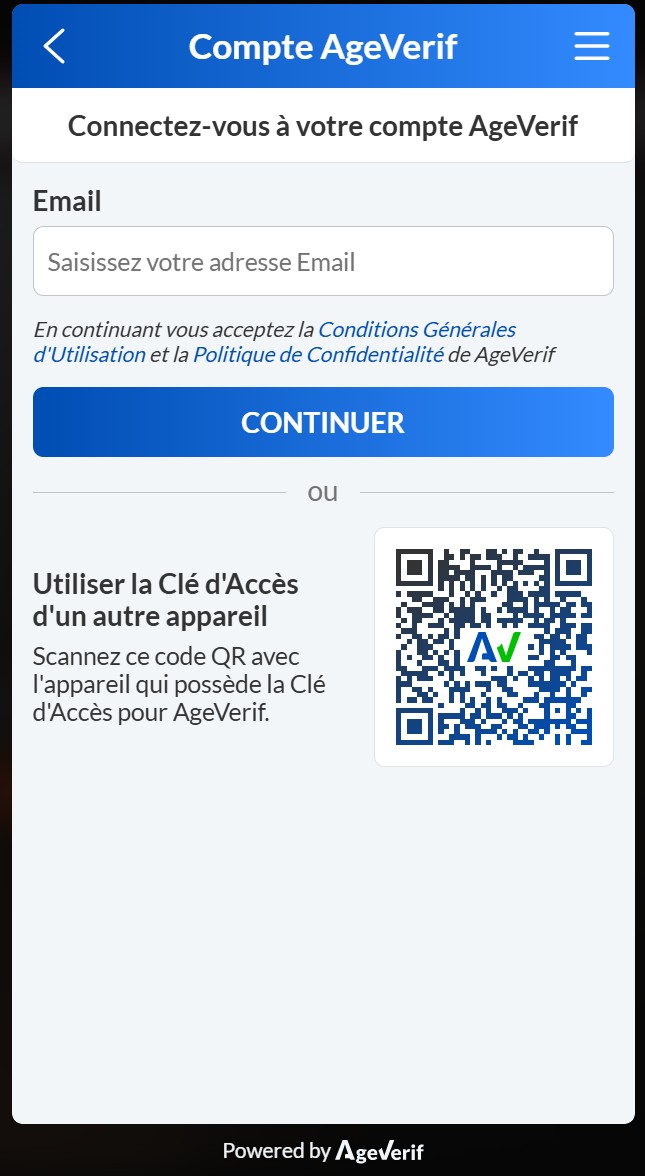Open the hamburger menu
The height and width of the screenshot is (1176, 645).
tap(591, 46)
